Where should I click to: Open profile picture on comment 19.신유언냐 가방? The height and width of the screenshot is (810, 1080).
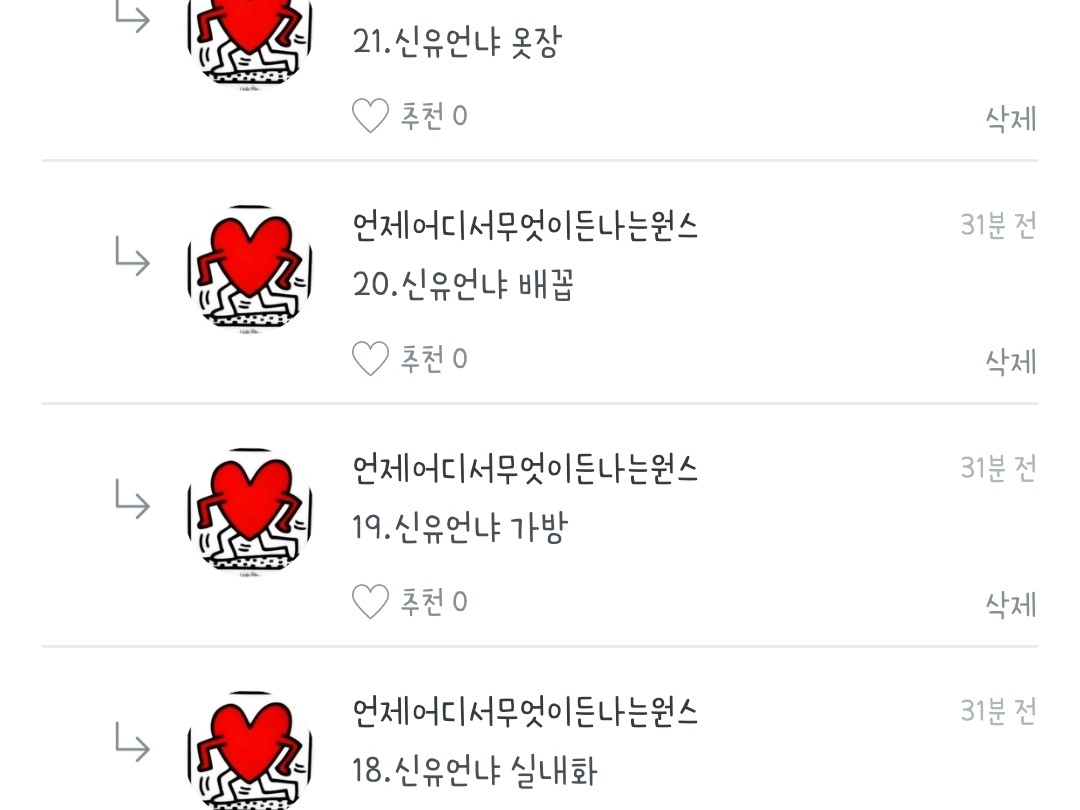point(250,511)
